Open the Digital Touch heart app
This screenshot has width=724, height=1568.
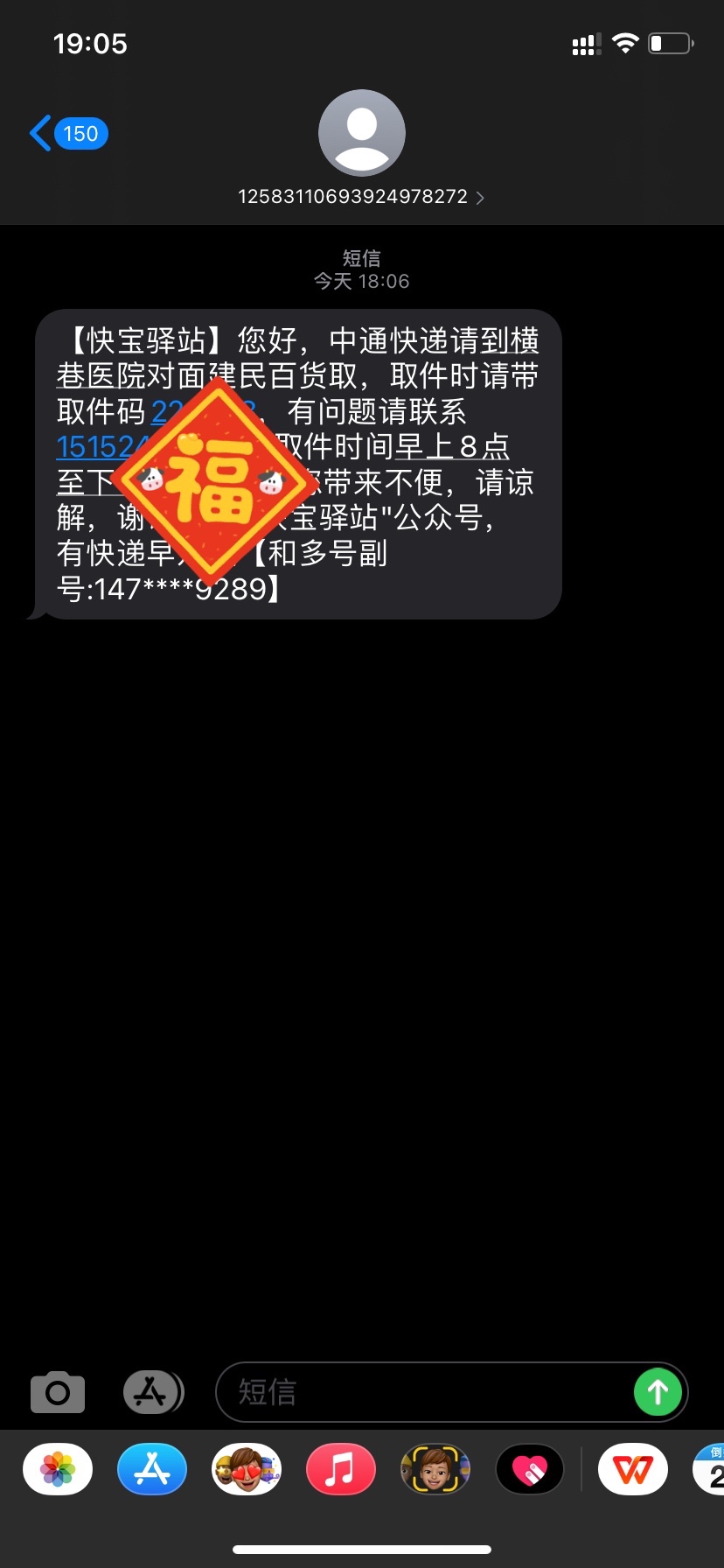tap(530, 1469)
